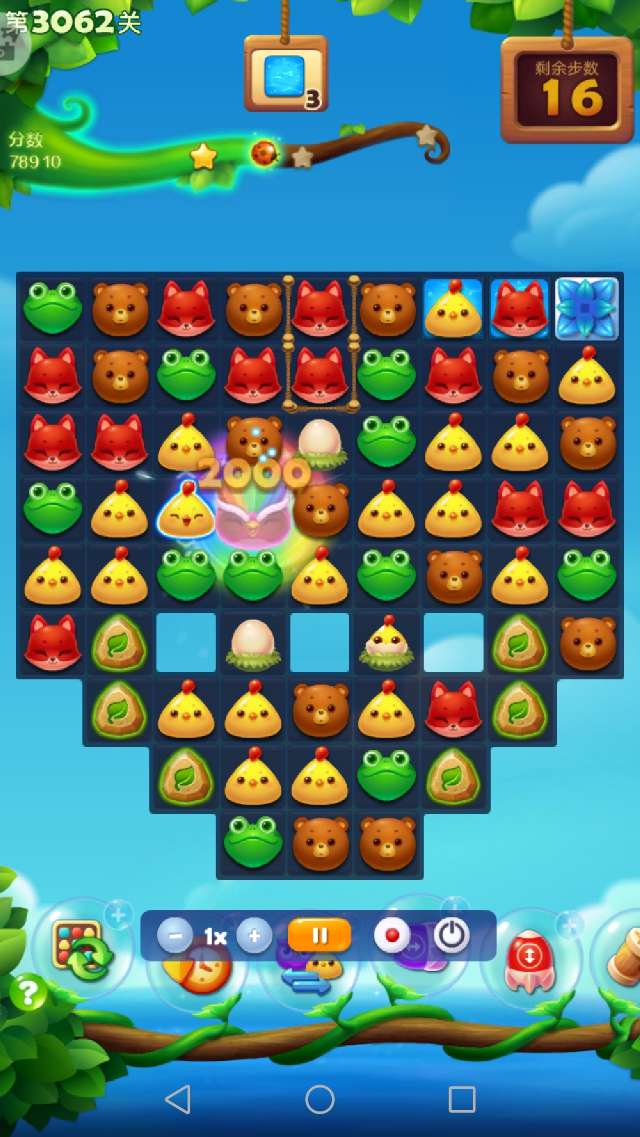The image size is (640, 1137).
Task: Pause using the orange pause button
Action: tap(320, 936)
